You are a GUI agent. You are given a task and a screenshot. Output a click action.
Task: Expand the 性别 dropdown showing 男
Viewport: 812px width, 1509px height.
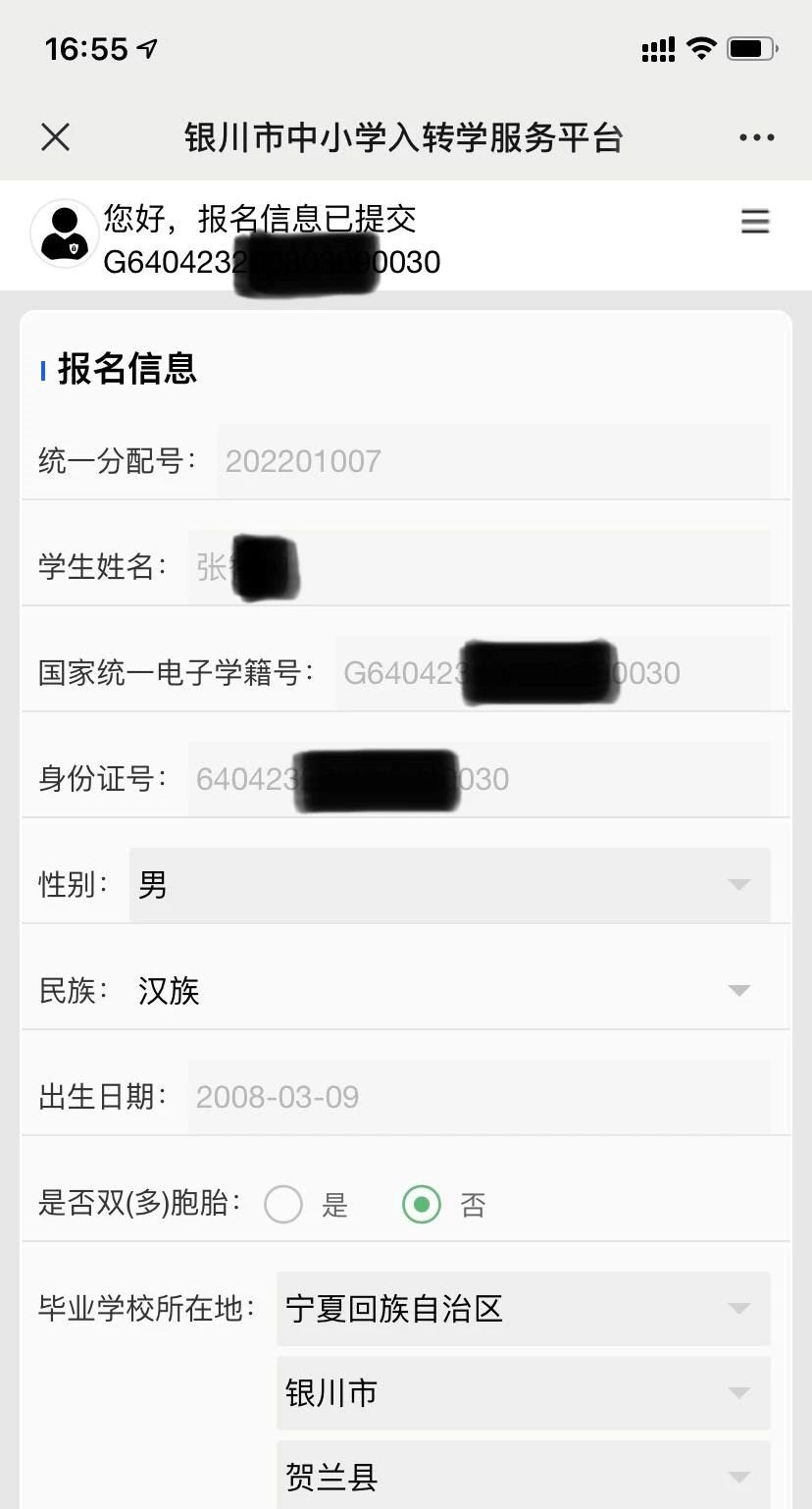coord(449,885)
